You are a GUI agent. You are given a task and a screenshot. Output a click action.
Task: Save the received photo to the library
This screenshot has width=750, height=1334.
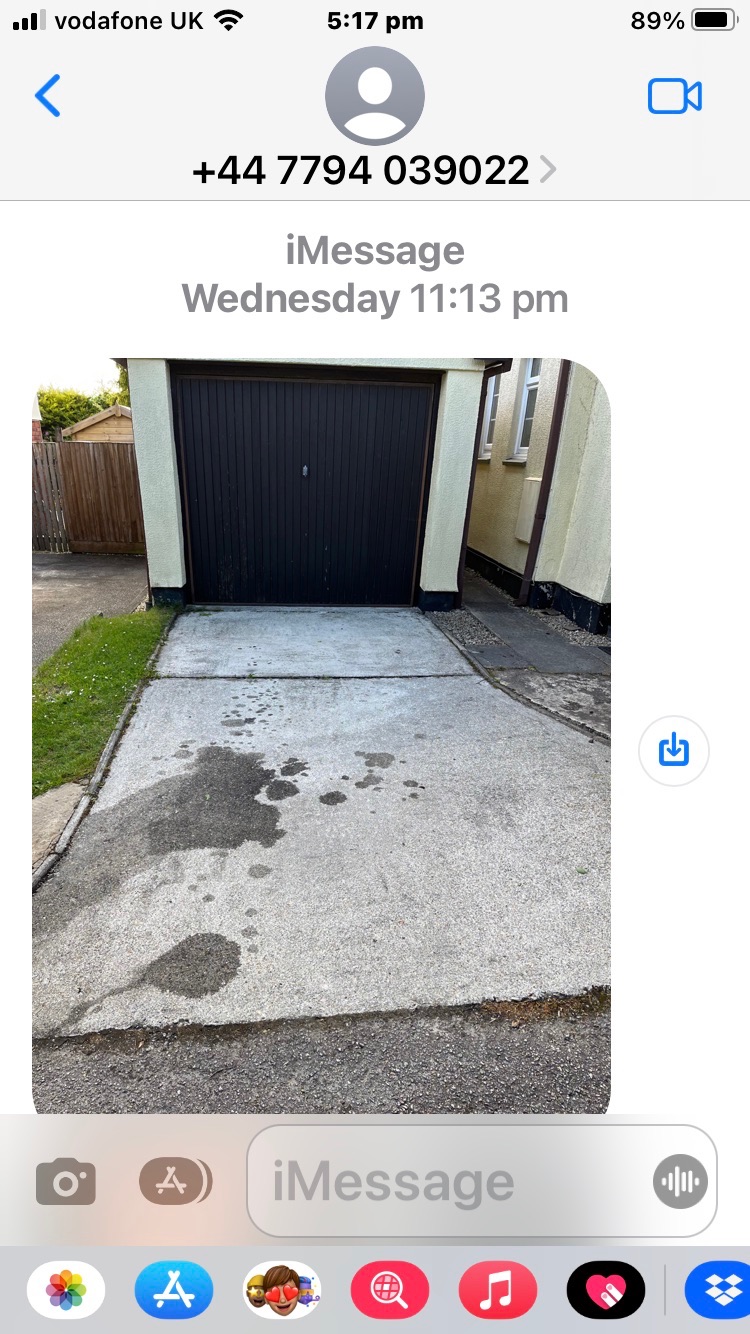[674, 749]
